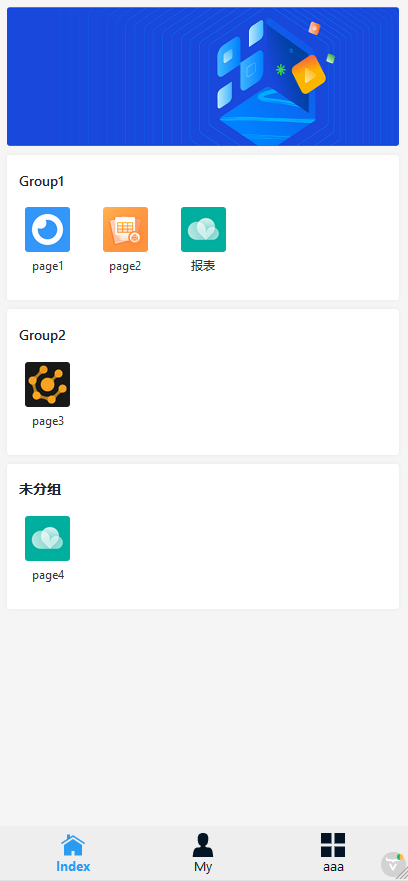Switch to the aaa tab
The width and height of the screenshot is (408, 881).
click(x=333, y=853)
